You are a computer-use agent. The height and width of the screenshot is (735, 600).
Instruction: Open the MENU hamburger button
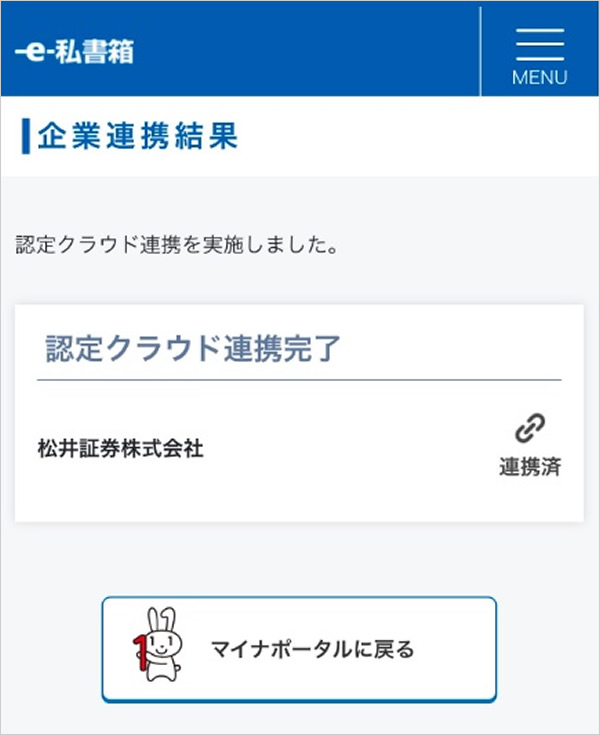[539, 52]
